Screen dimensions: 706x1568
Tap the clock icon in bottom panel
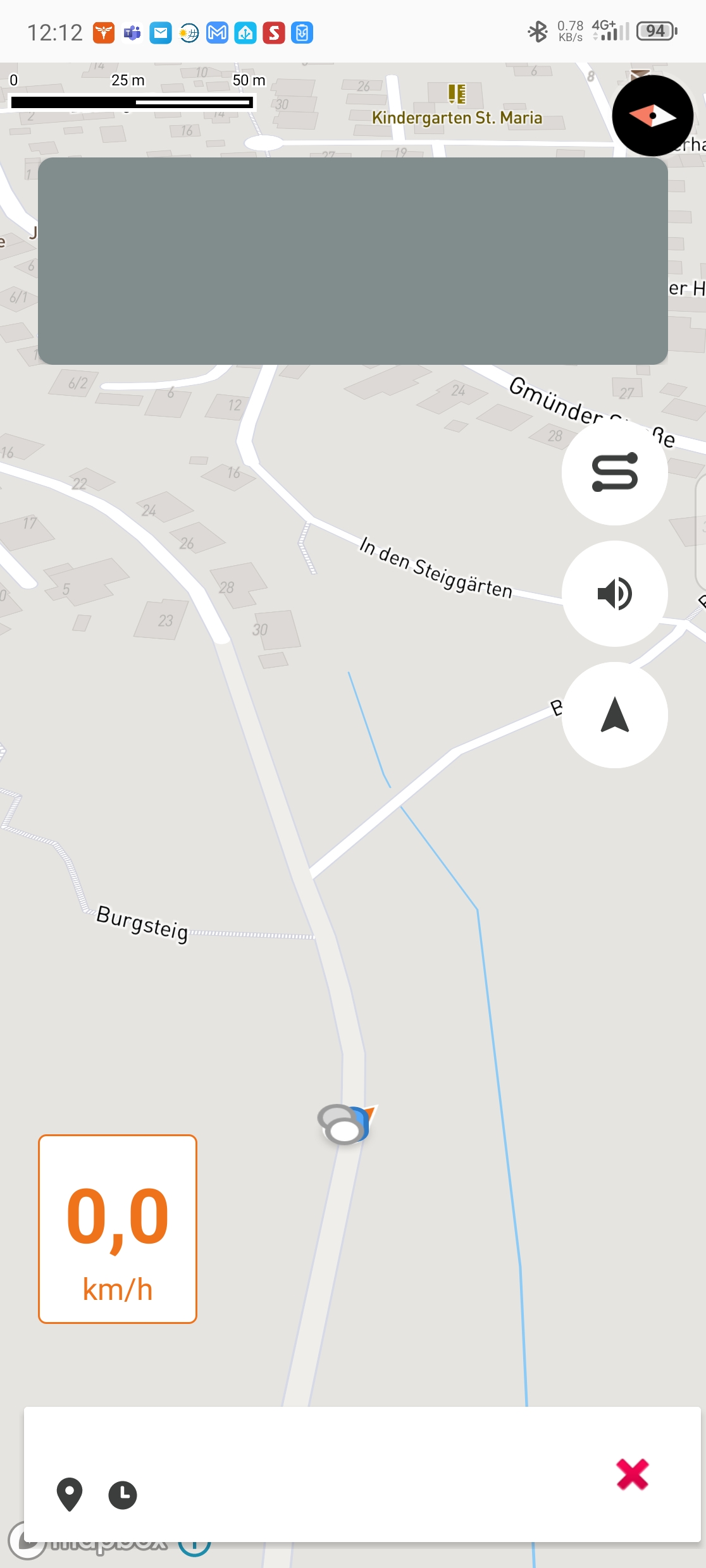click(123, 1495)
